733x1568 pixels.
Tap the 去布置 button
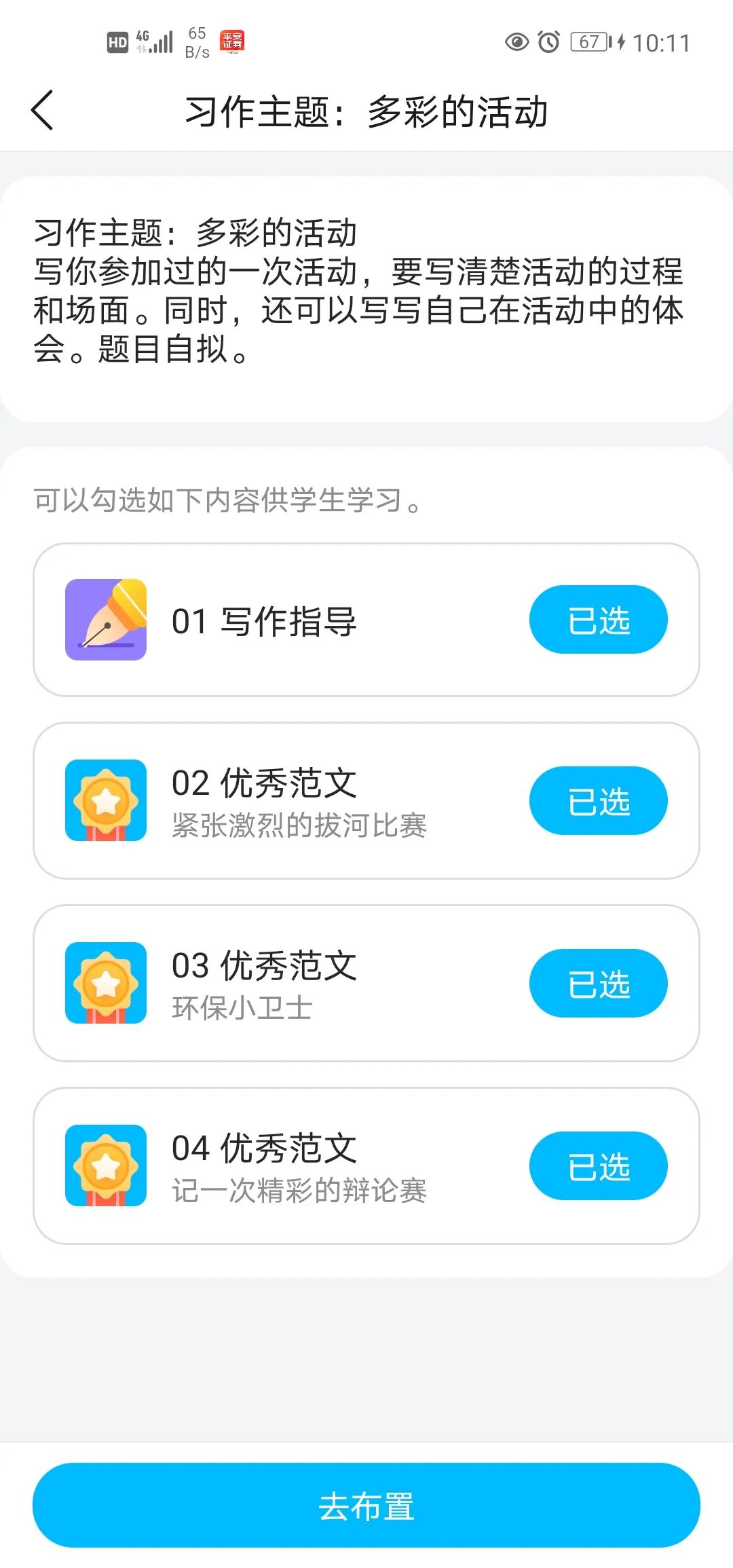366,1506
